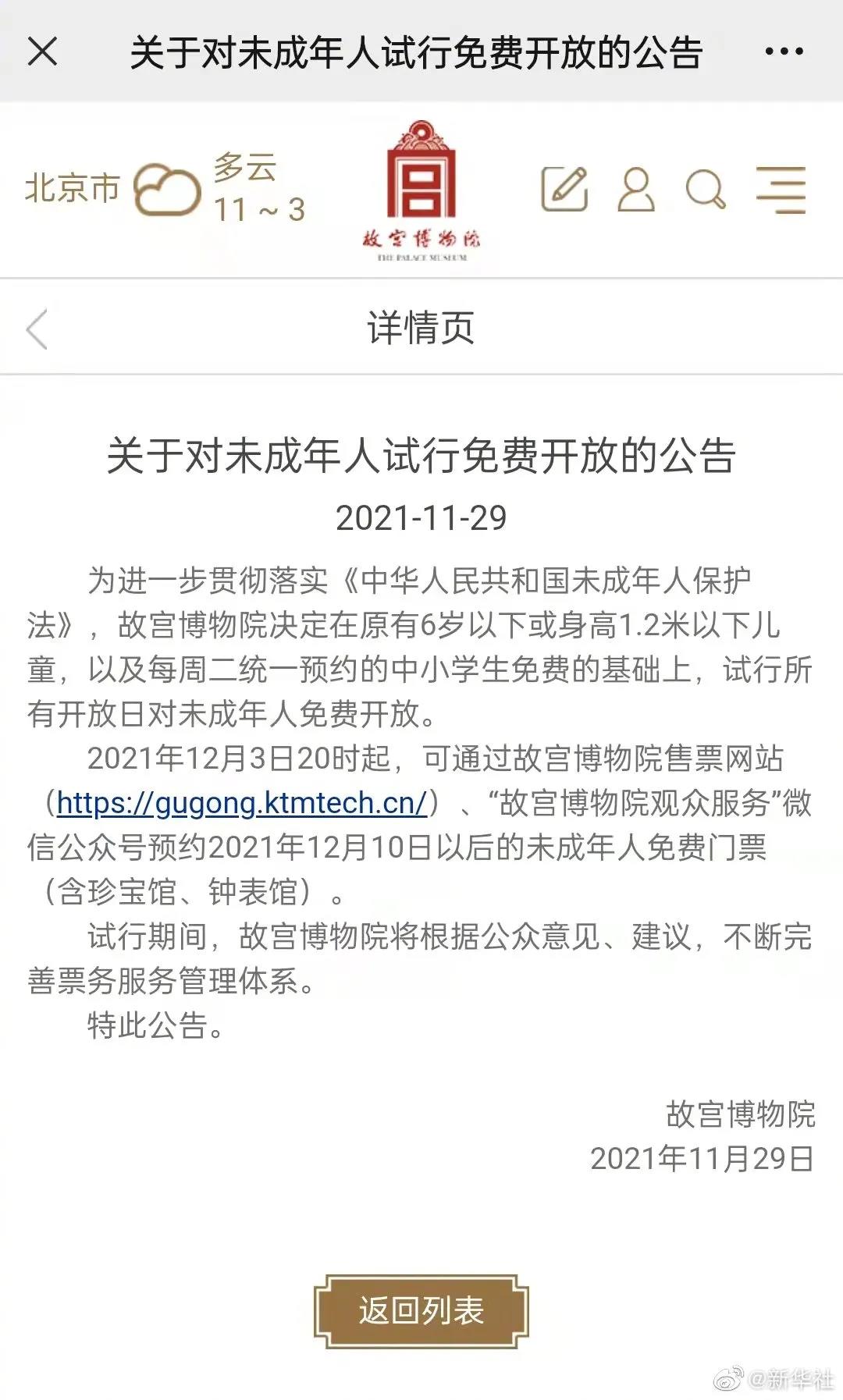Screen dimensions: 843x1400
Task: Close the webview with the X icon
Action: [x=42, y=52]
